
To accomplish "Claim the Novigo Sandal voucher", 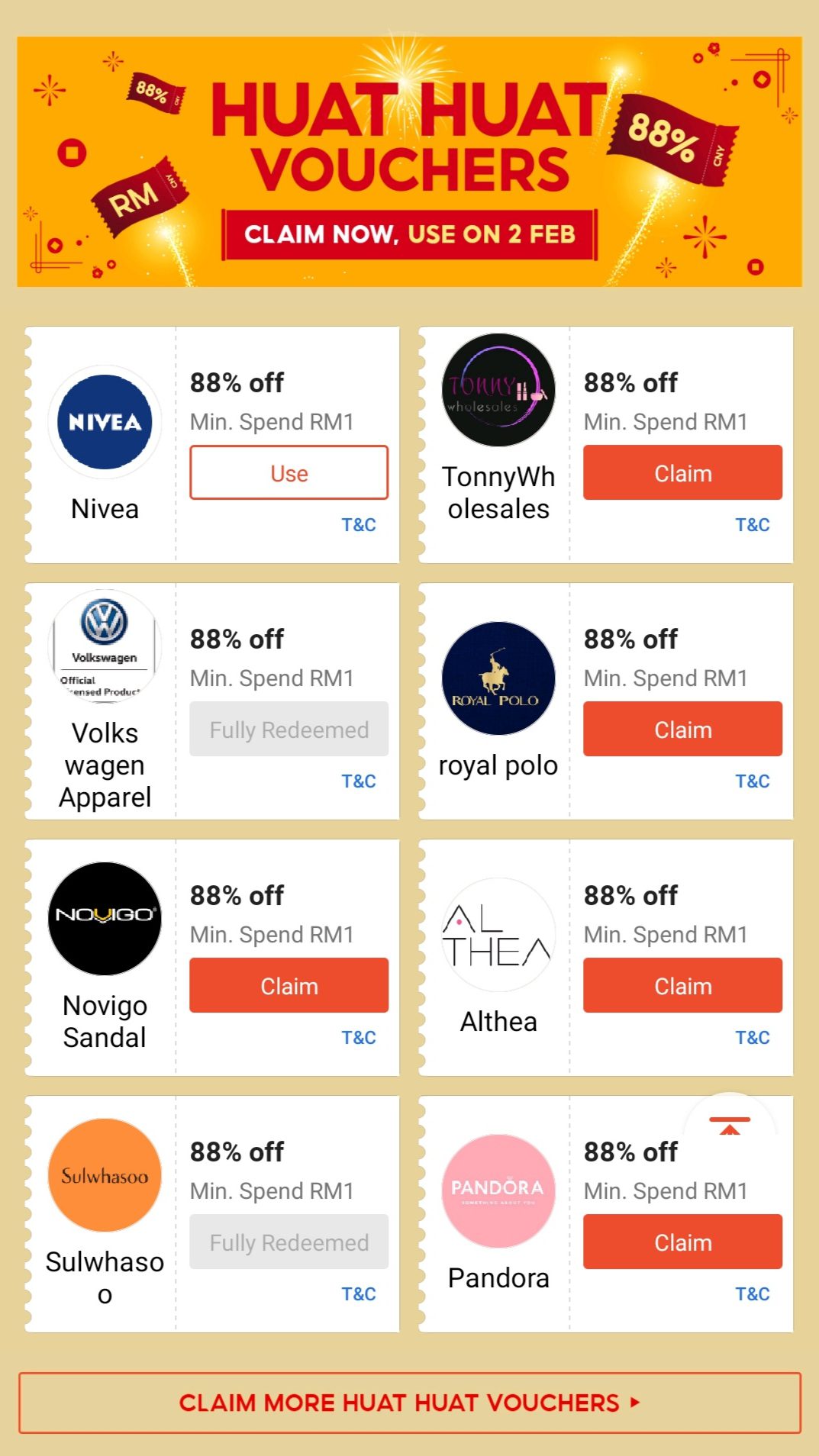I will click(x=289, y=986).
